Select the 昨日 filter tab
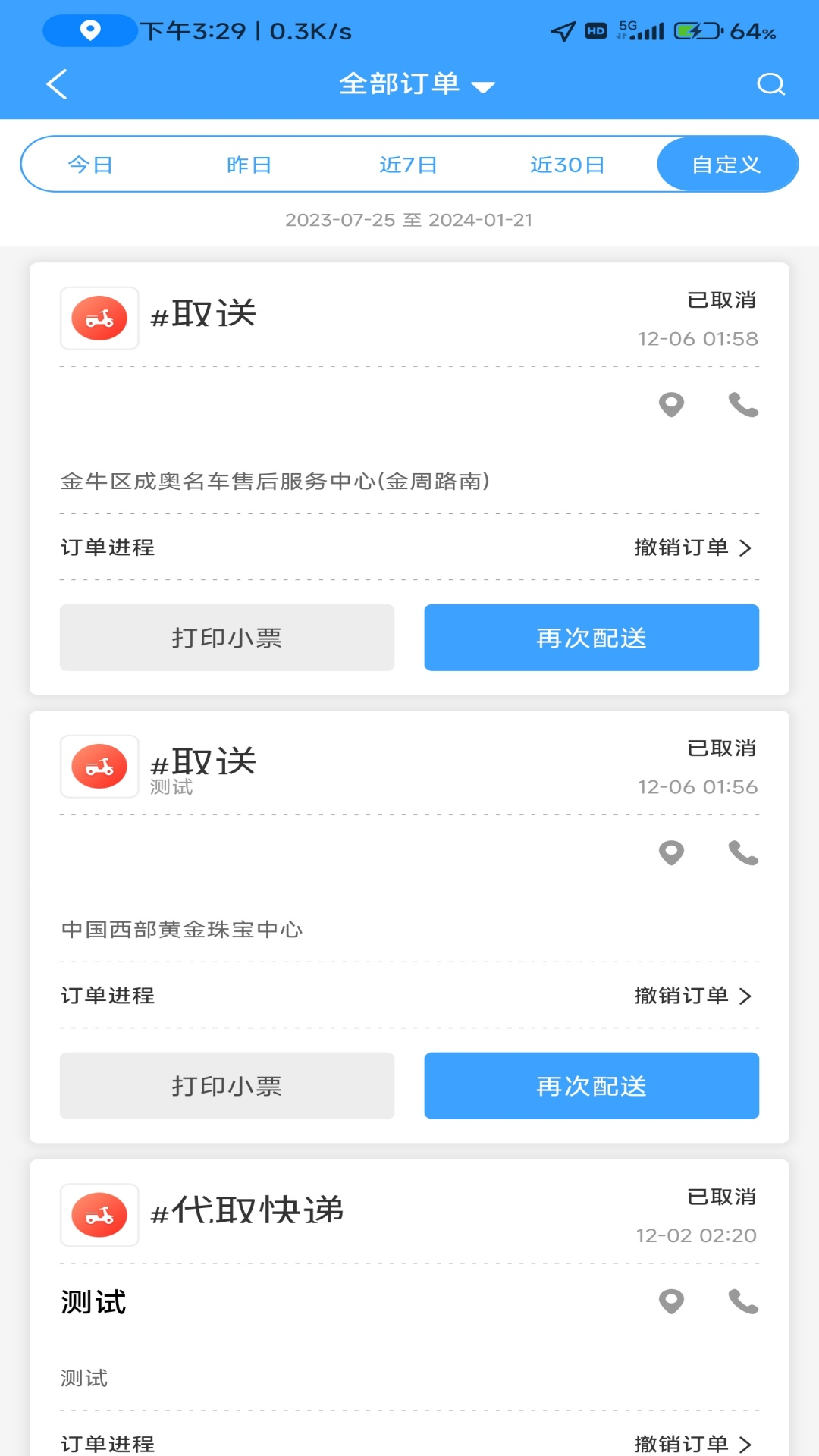Screen dimensions: 819x1456 [x=250, y=165]
